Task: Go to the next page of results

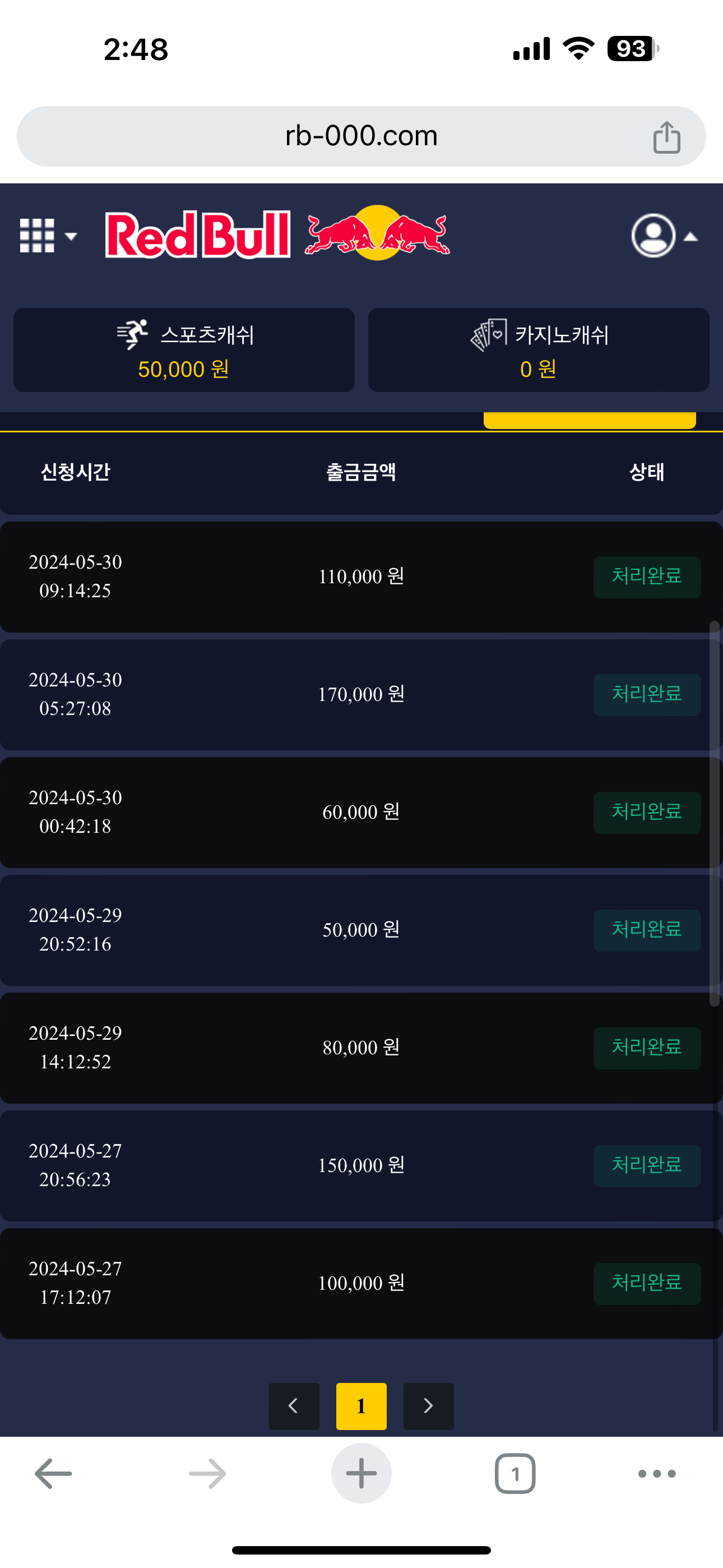Action: [428, 1405]
